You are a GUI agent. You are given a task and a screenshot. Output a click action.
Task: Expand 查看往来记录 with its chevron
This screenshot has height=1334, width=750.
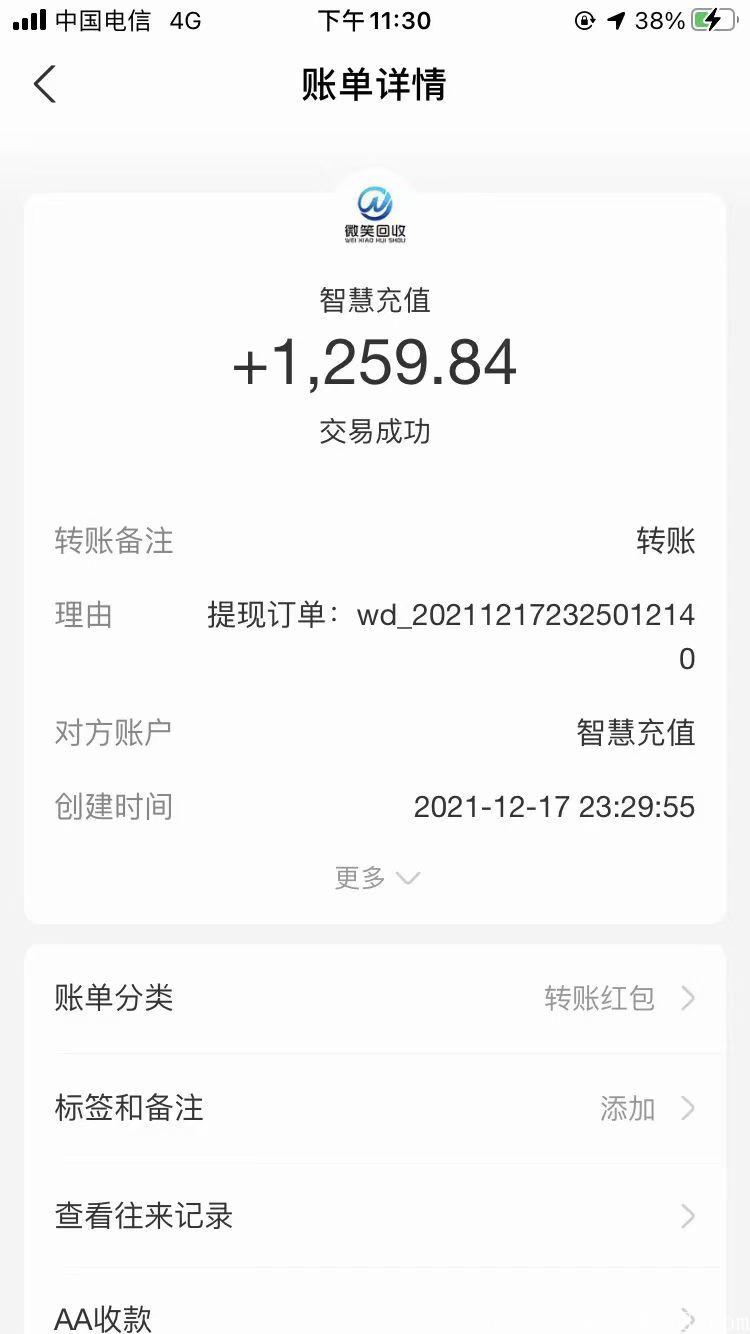689,1217
